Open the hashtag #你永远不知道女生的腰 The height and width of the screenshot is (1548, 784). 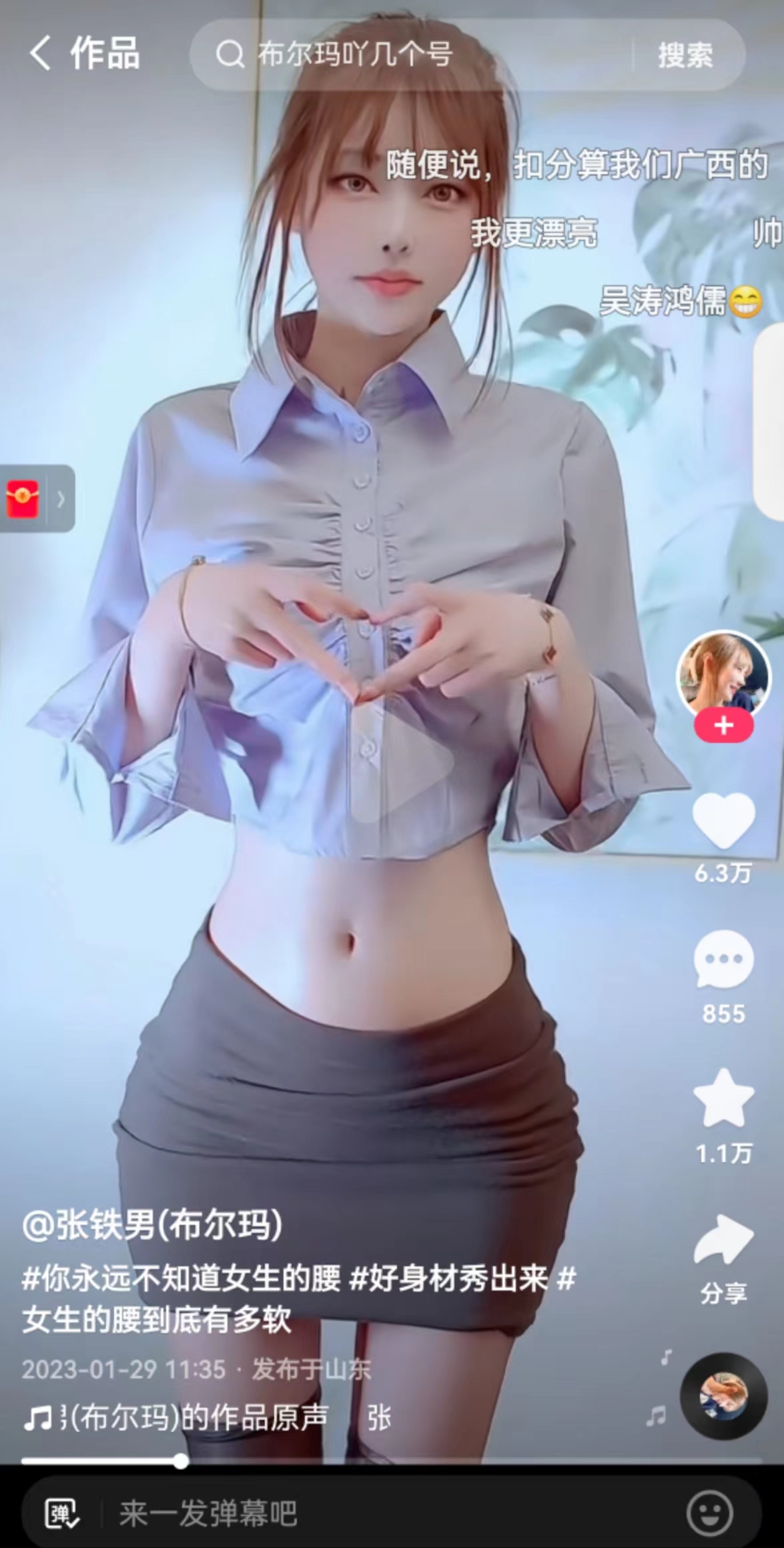click(x=181, y=1279)
